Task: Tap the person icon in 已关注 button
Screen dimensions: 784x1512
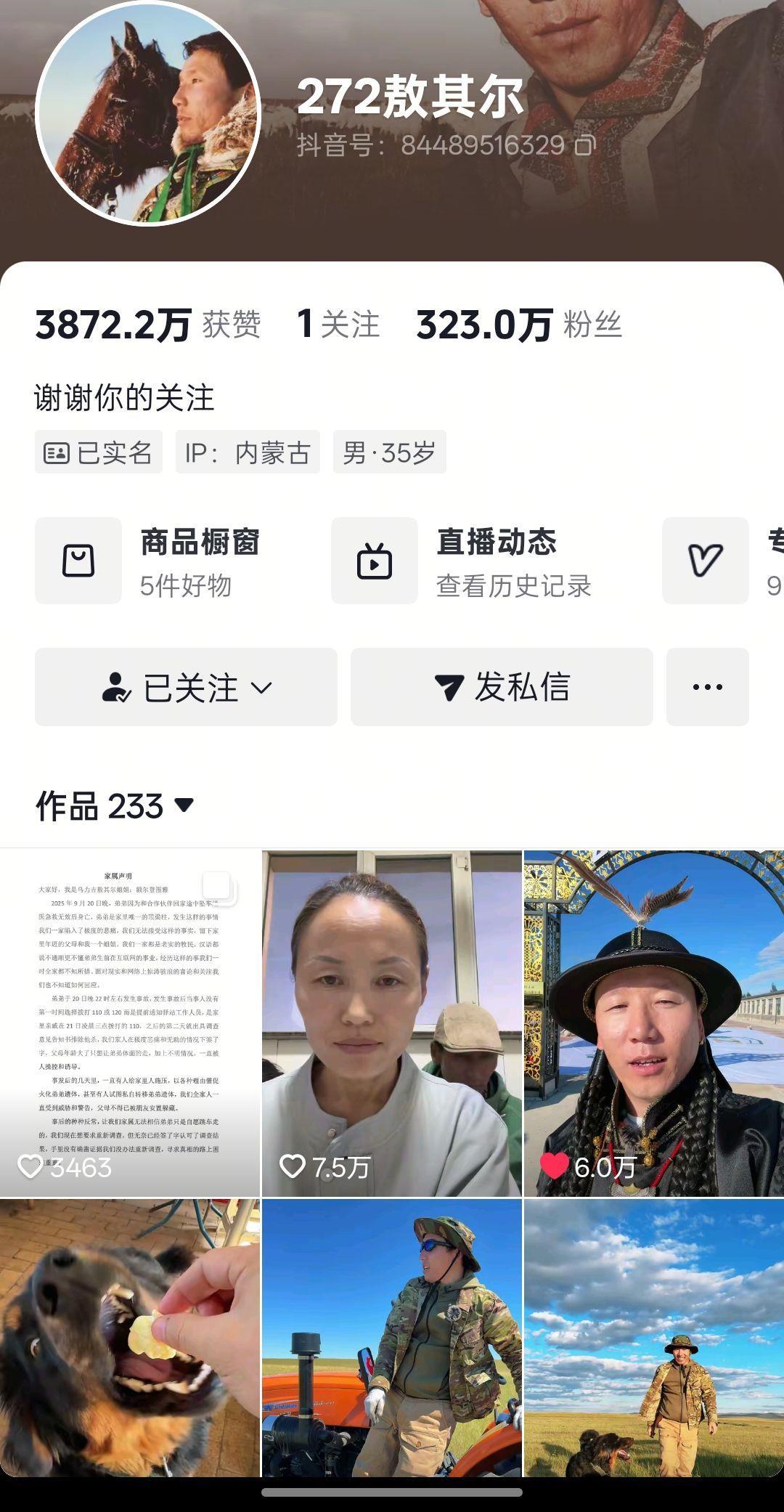Action: 118,686
